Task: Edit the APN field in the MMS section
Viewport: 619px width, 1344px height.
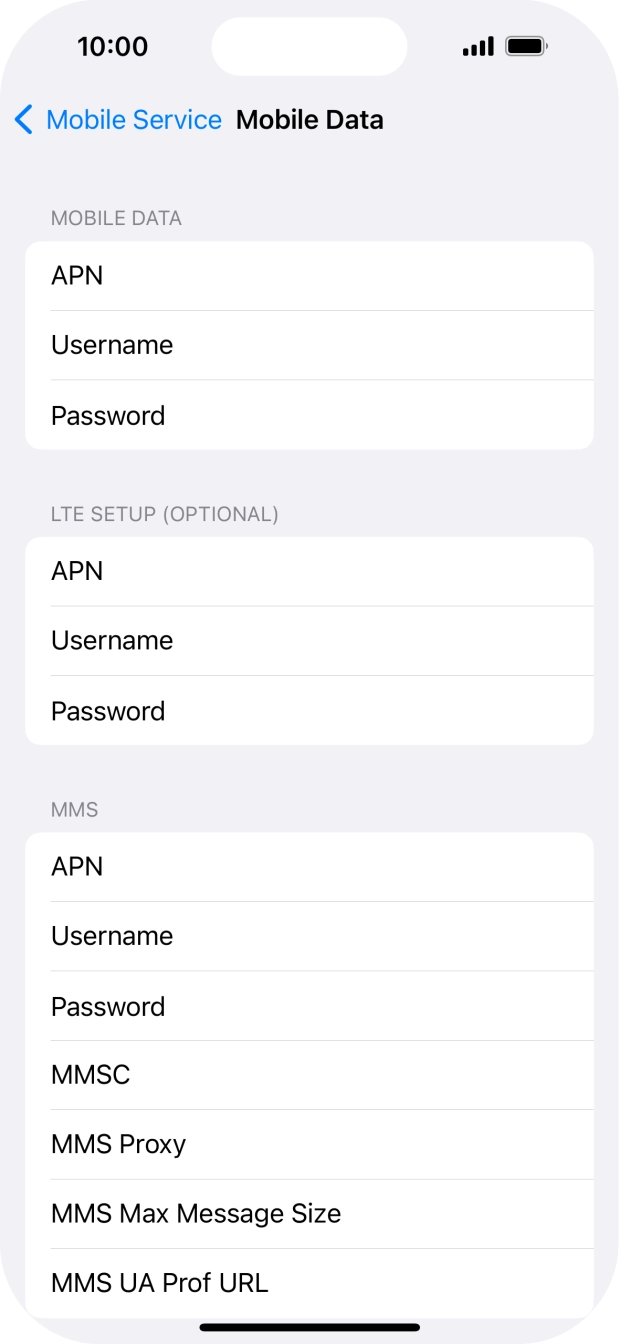Action: click(309, 867)
